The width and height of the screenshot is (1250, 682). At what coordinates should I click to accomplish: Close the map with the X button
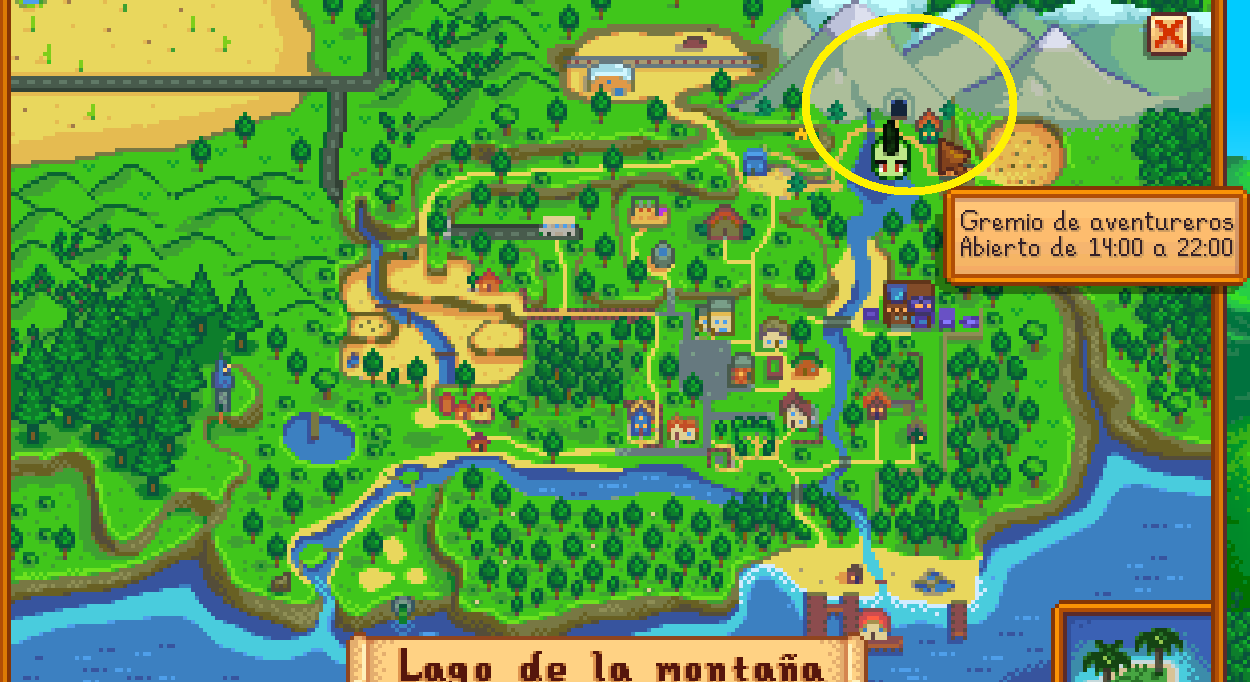1168,36
